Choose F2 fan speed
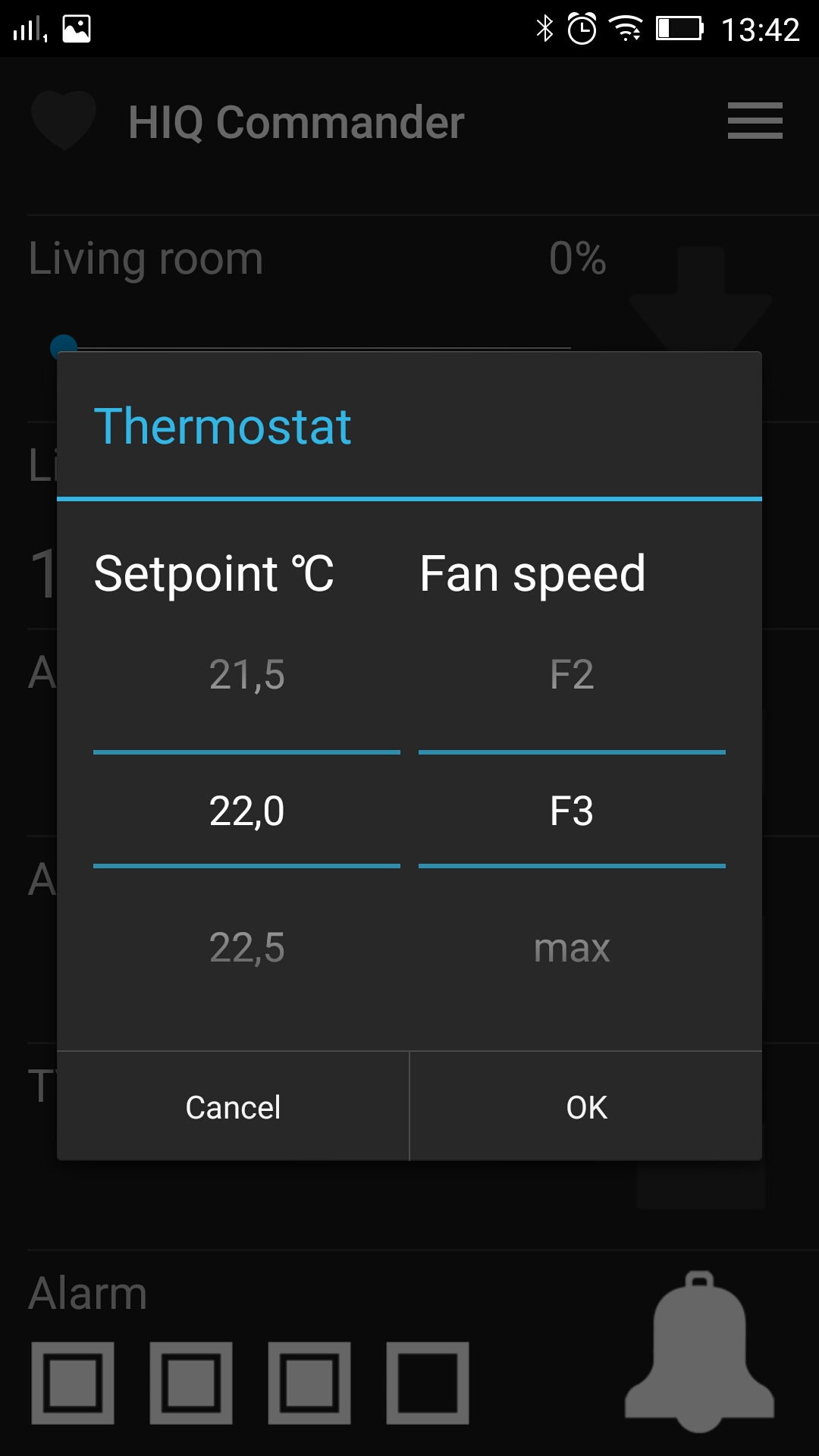The image size is (819, 1456). click(572, 674)
